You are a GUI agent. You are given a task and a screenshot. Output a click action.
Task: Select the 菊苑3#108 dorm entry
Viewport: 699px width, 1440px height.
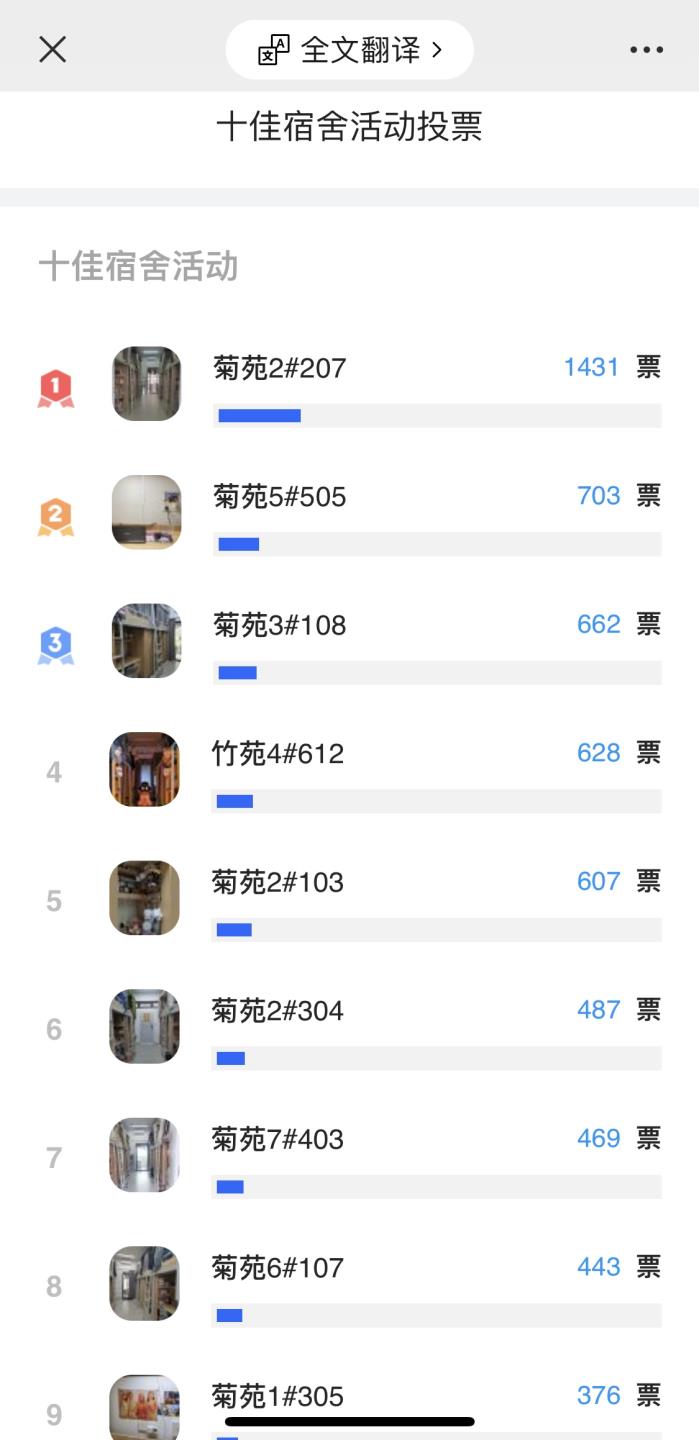pyautogui.click(x=280, y=626)
